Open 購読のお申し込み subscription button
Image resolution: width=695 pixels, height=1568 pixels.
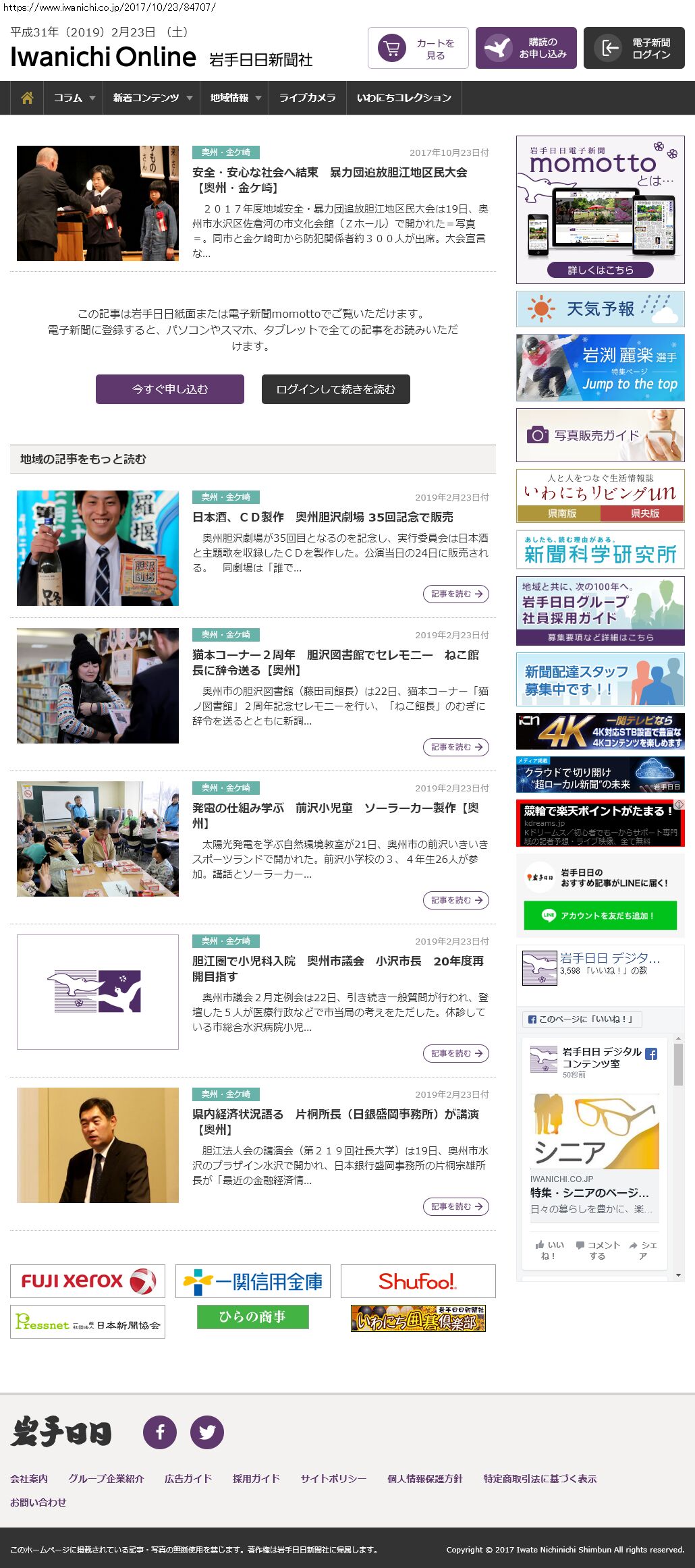coord(526,48)
